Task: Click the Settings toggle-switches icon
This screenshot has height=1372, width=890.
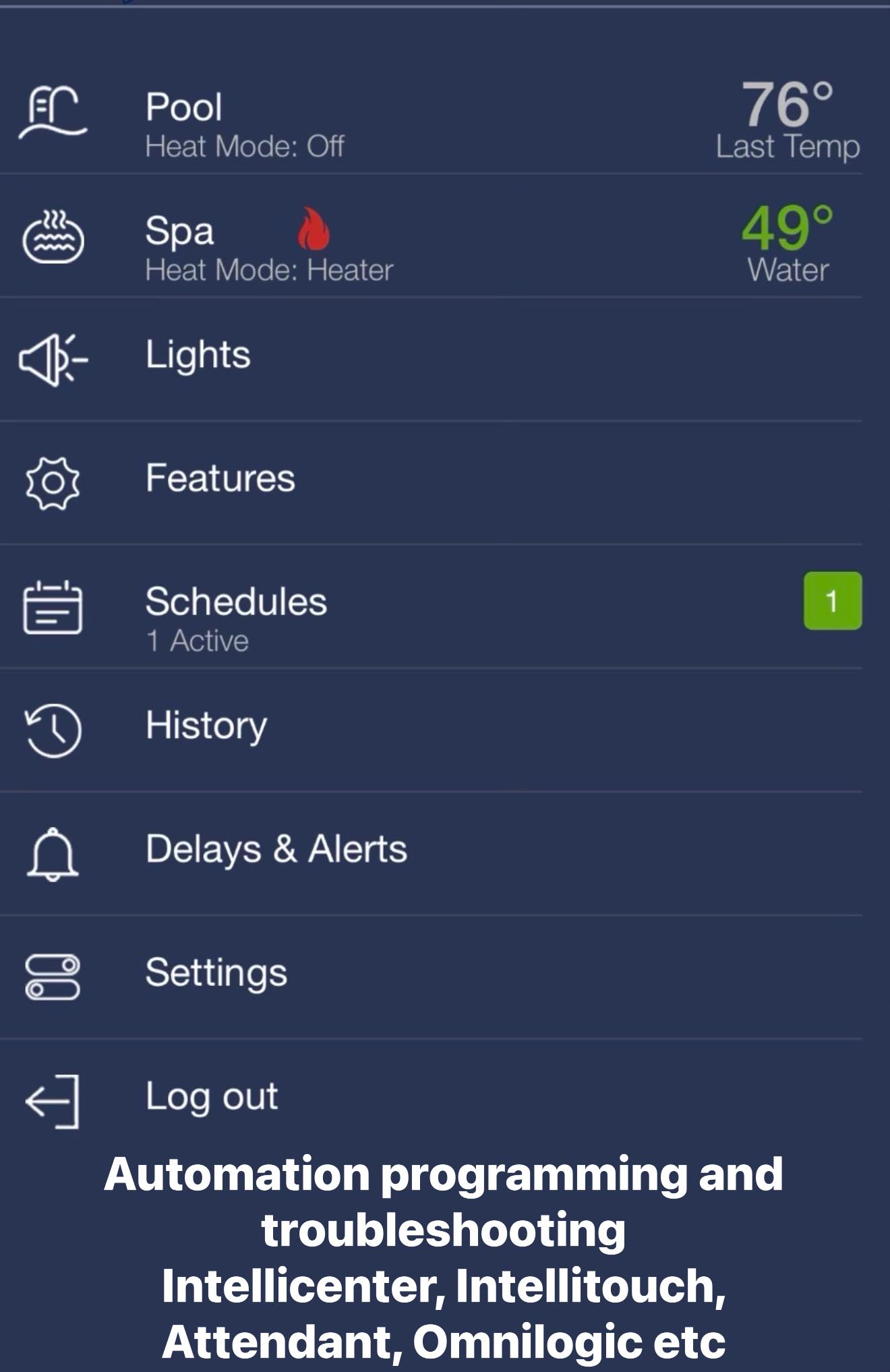Action: click(53, 975)
